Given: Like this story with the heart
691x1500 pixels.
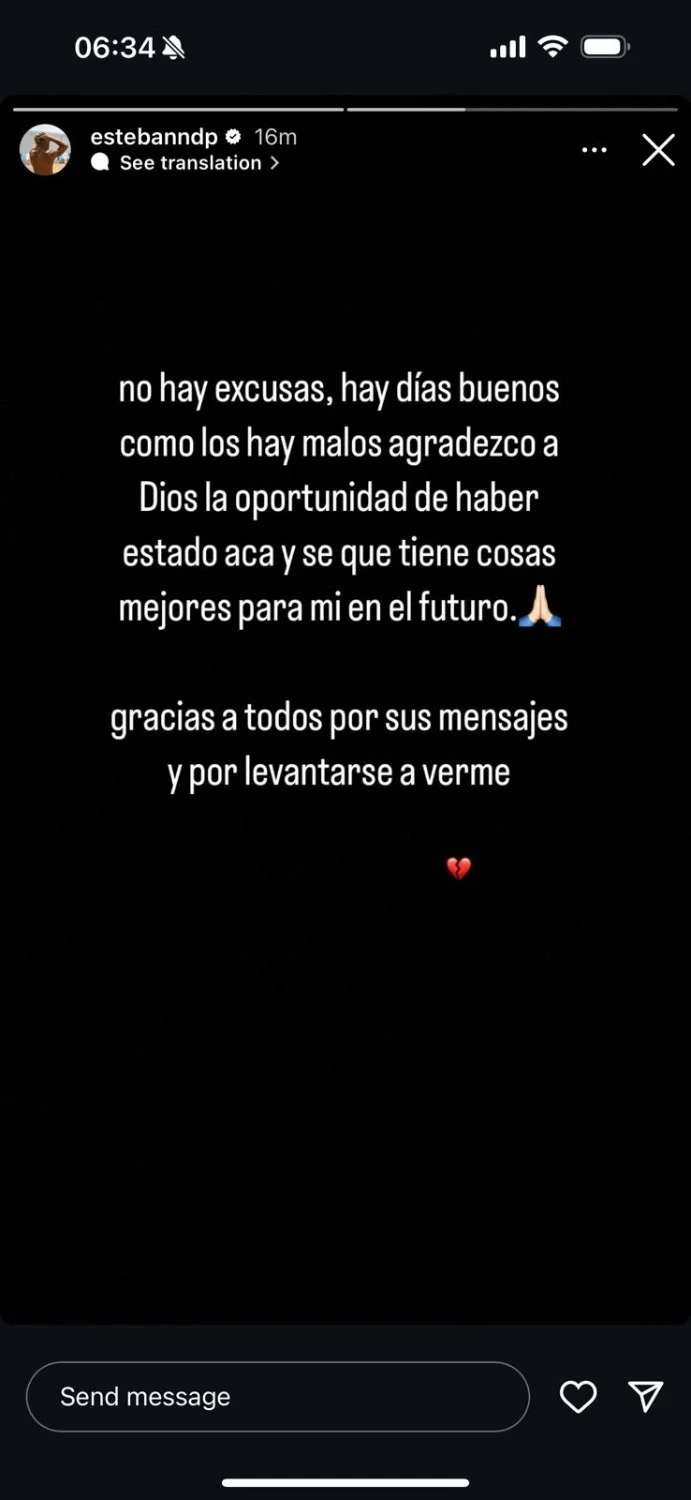Looking at the screenshot, I should click(578, 1397).
